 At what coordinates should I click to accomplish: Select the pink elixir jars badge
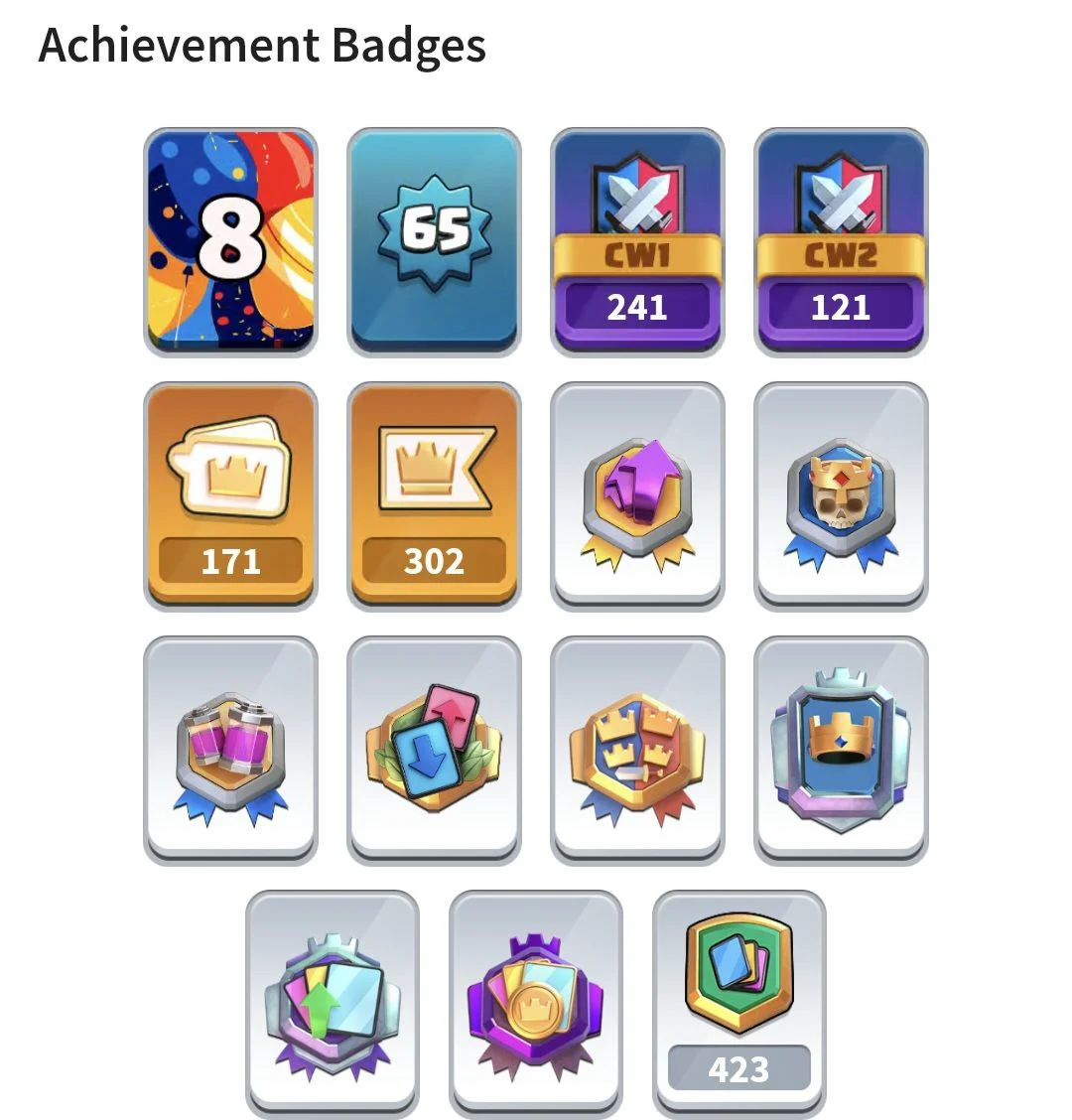[230, 750]
